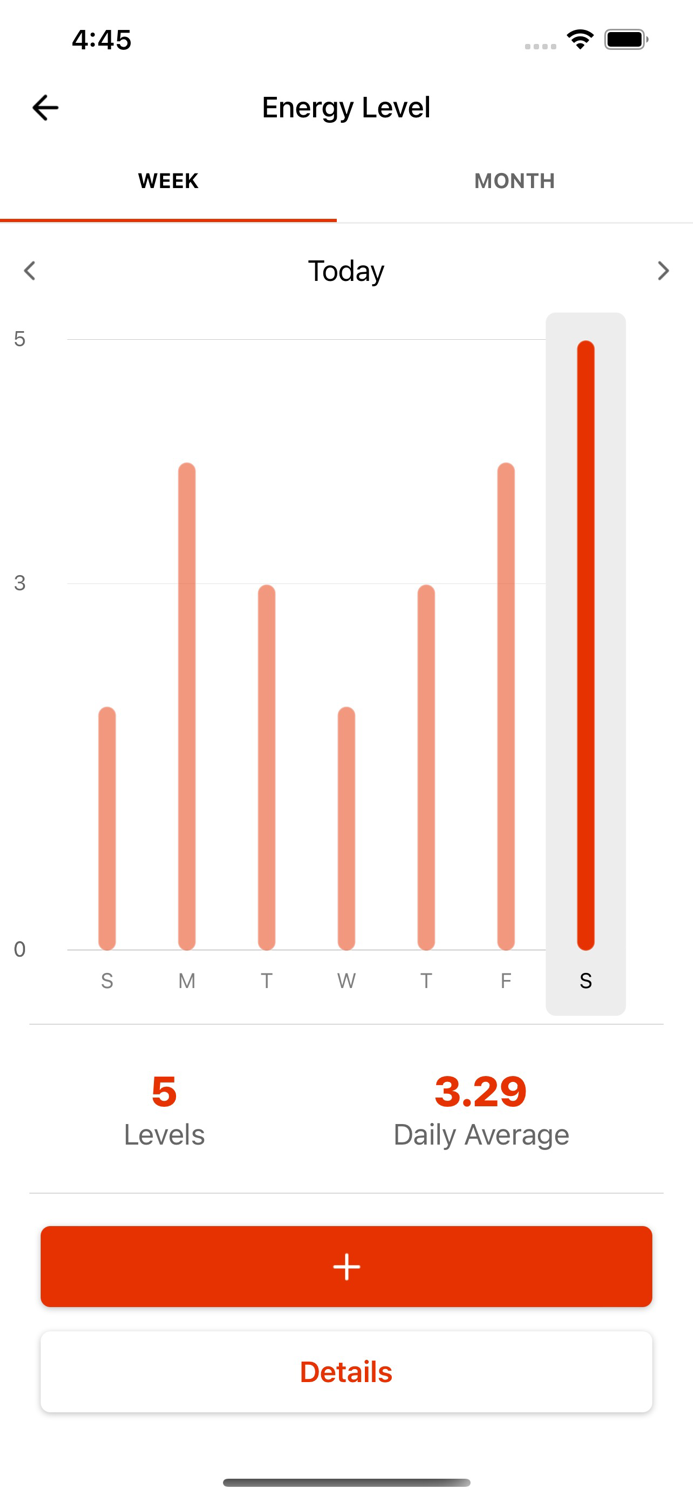
Task: Show the previous week with left chevron
Action: click(x=30, y=271)
